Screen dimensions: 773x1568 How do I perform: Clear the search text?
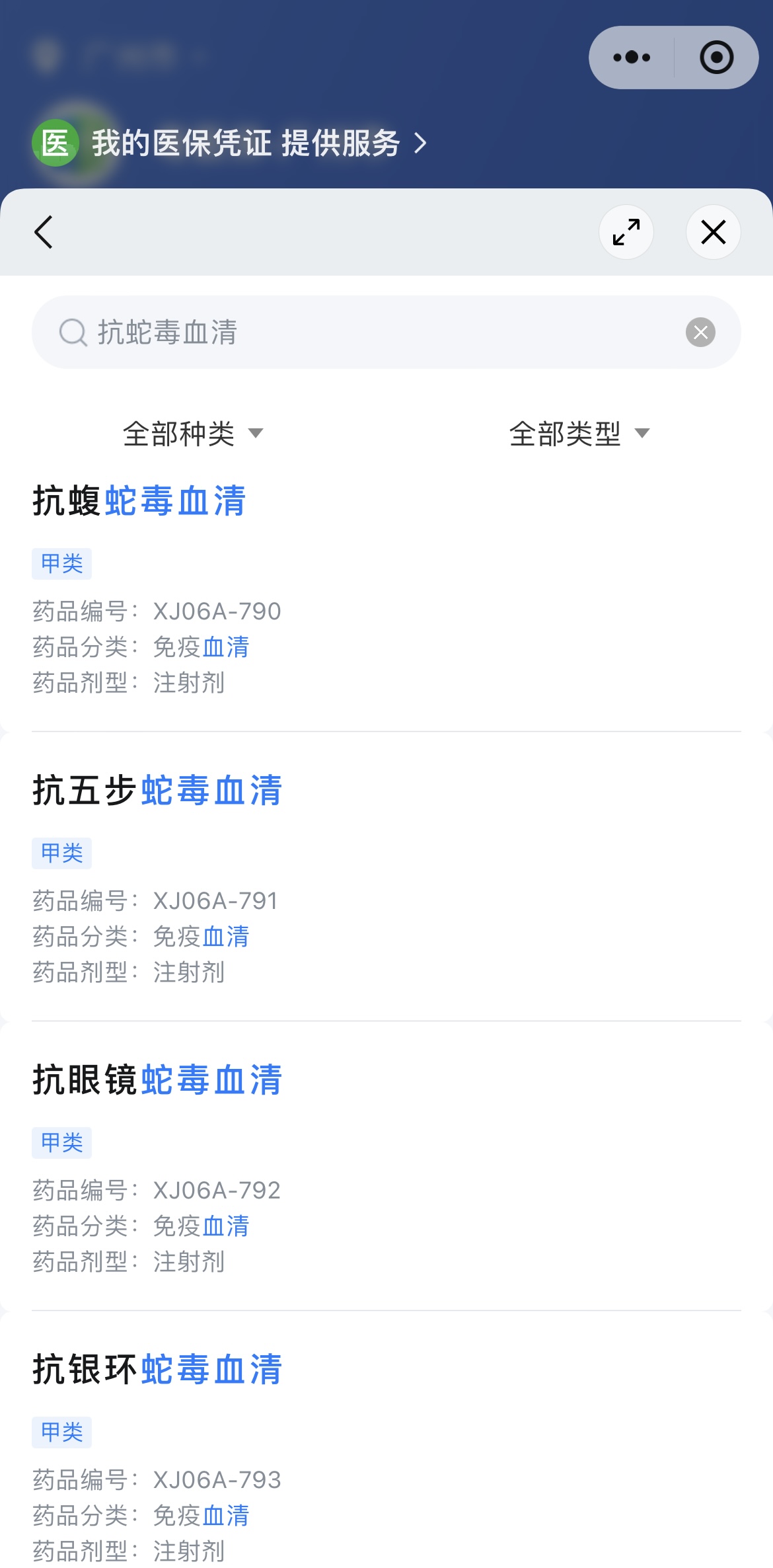(700, 332)
